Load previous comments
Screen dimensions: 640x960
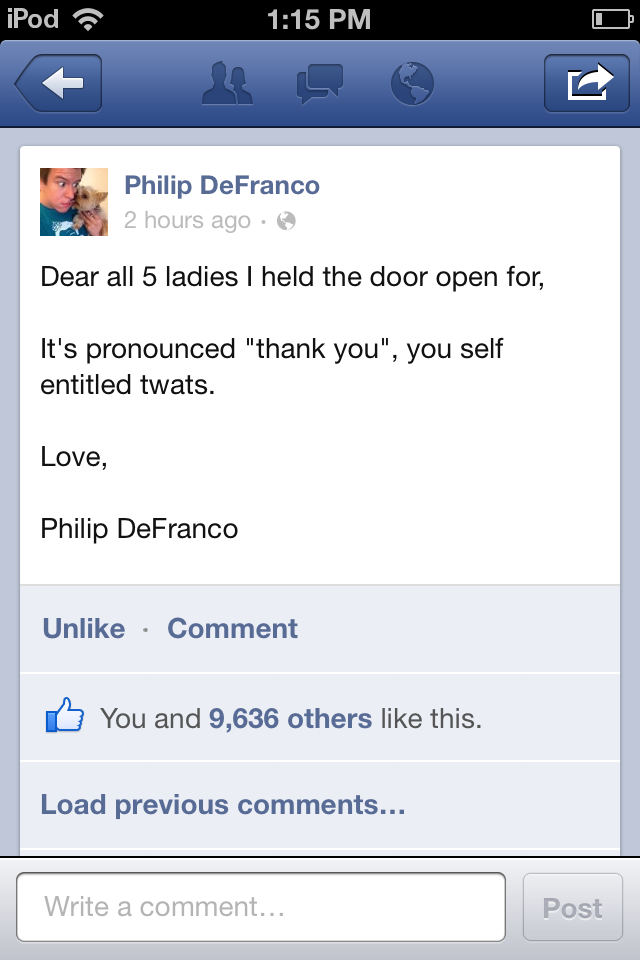point(222,805)
